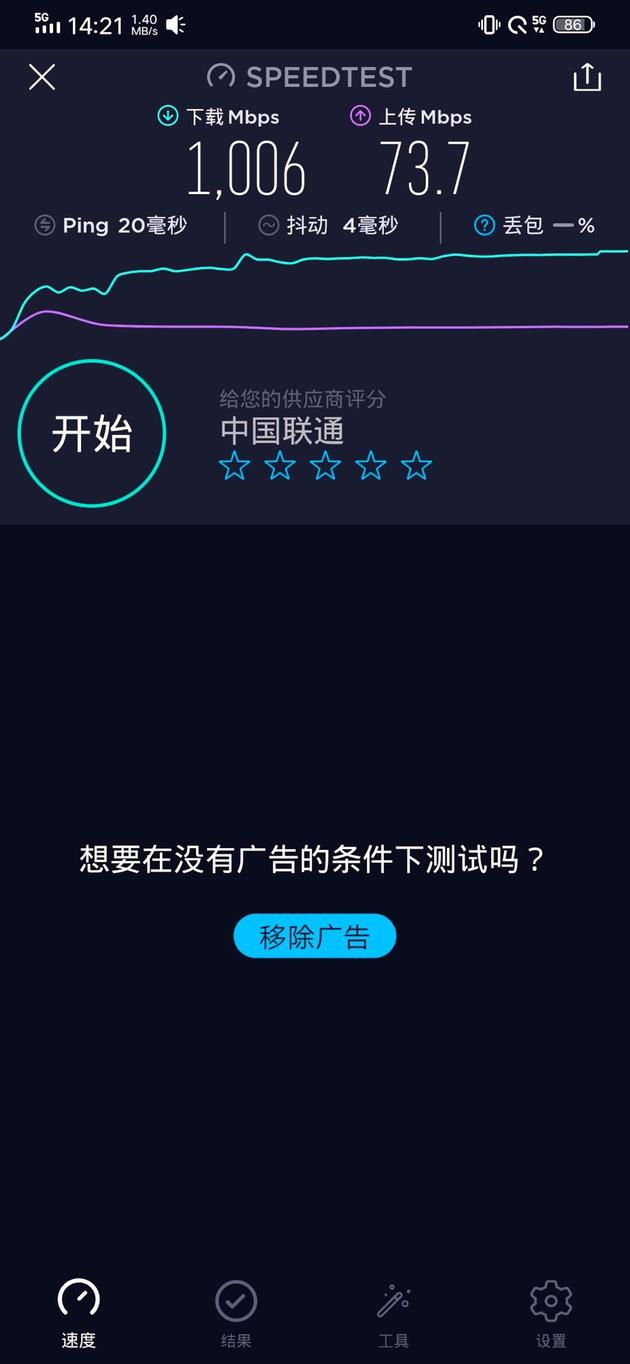Screen dimensions: 630x1364
Task: Open the 结果 tab
Action: 236,1313
